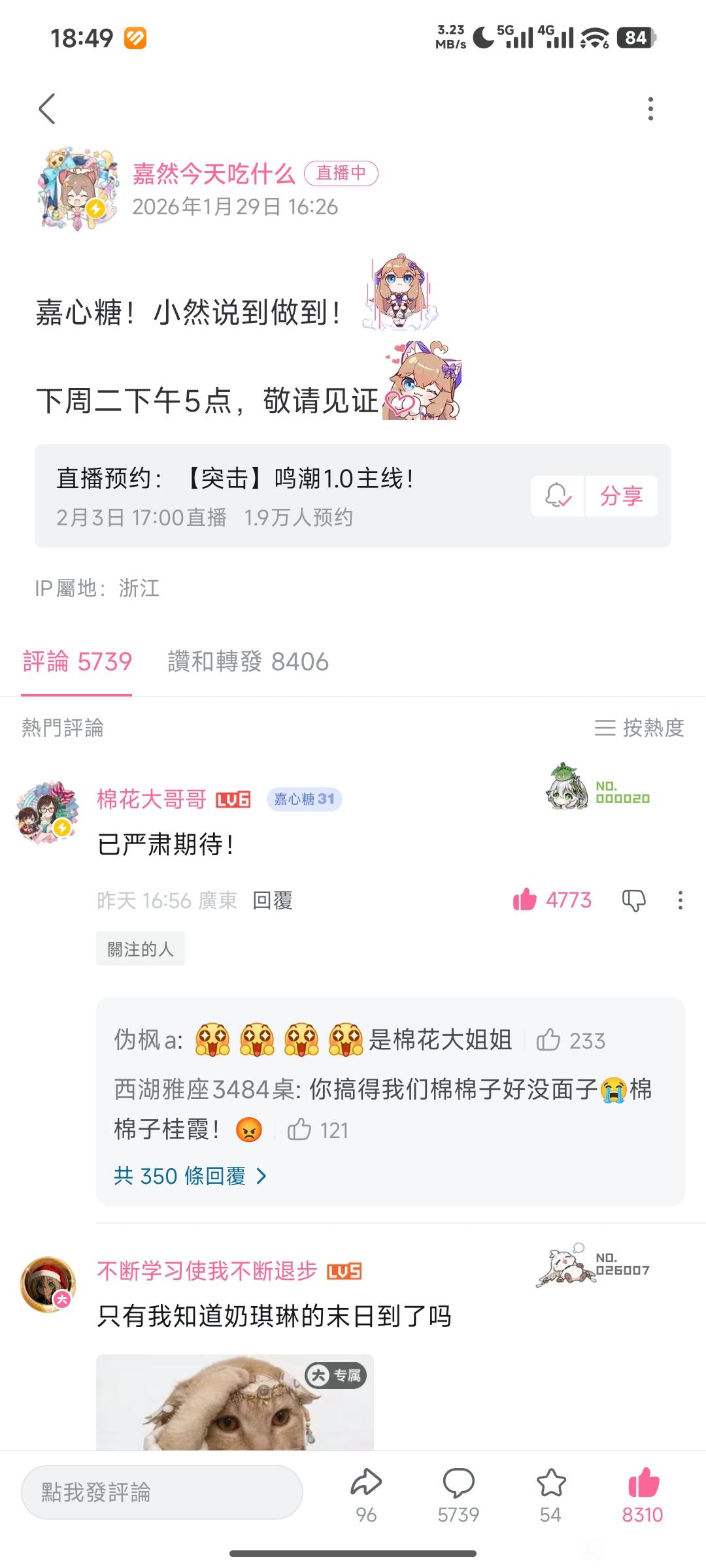This screenshot has width=706, height=1568.
Task: Like 棉花大哥哥's comment
Action: 524,900
